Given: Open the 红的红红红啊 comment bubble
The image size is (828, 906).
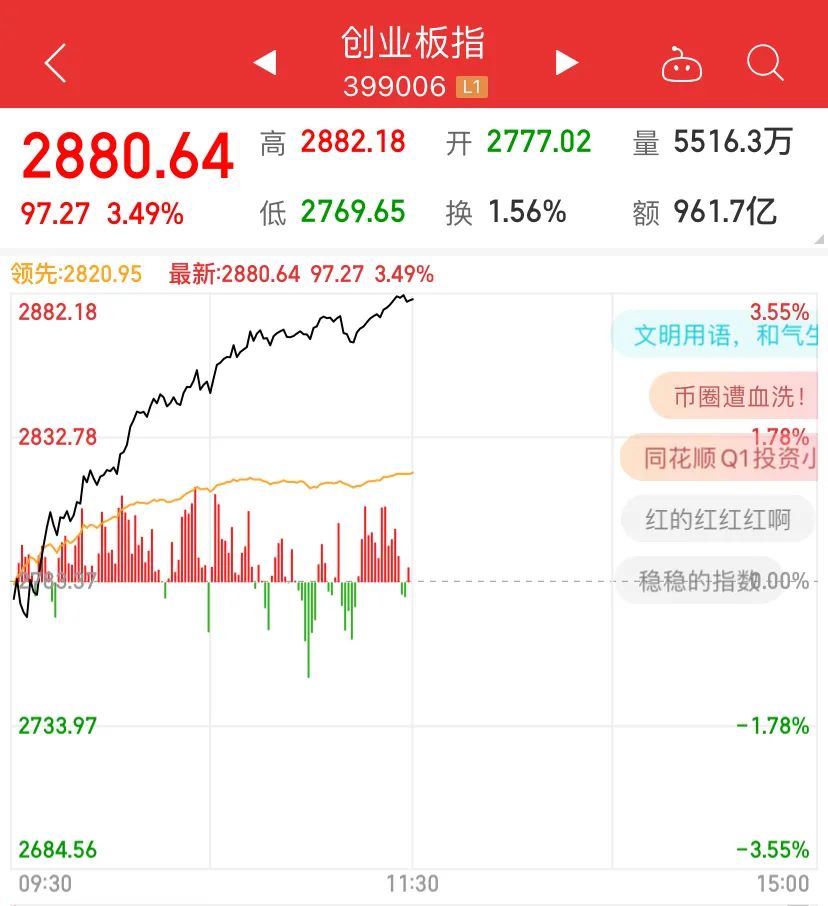Looking at the screenshot, I should click(716, 520).
